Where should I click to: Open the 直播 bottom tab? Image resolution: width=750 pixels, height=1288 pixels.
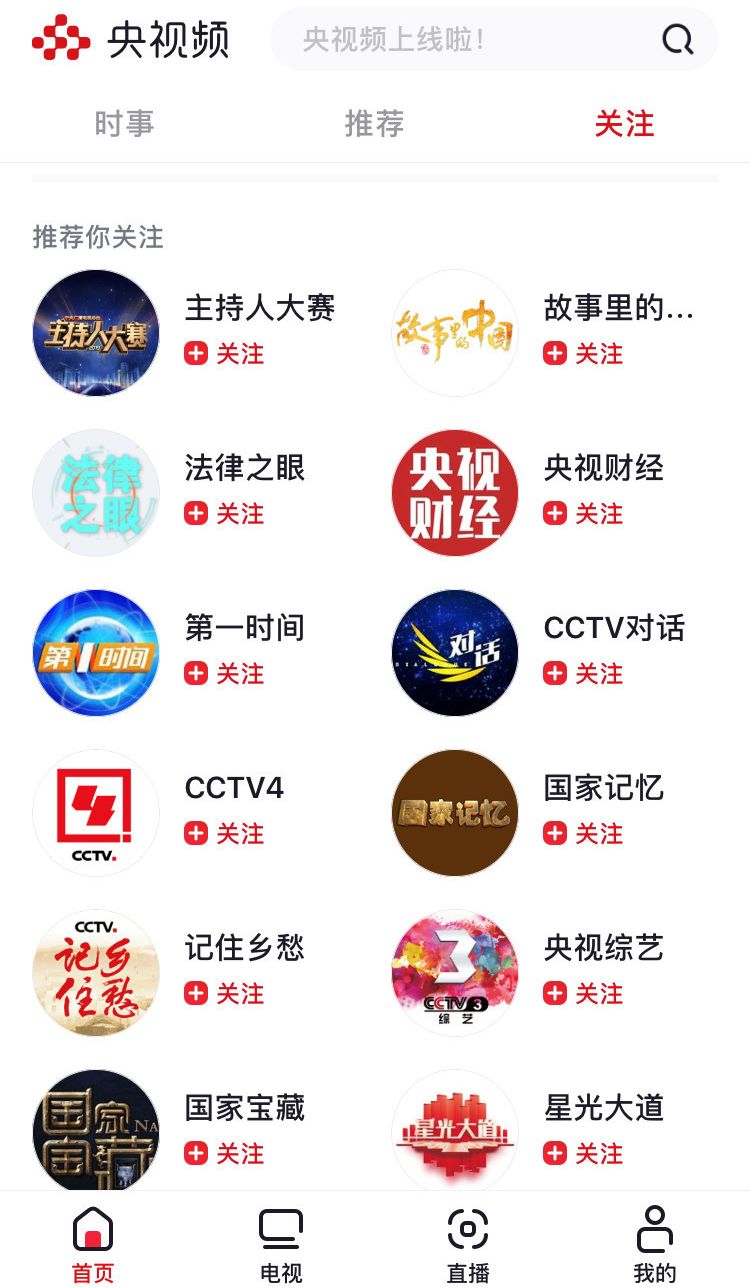pyautogui.click(x=468, y=1244)
